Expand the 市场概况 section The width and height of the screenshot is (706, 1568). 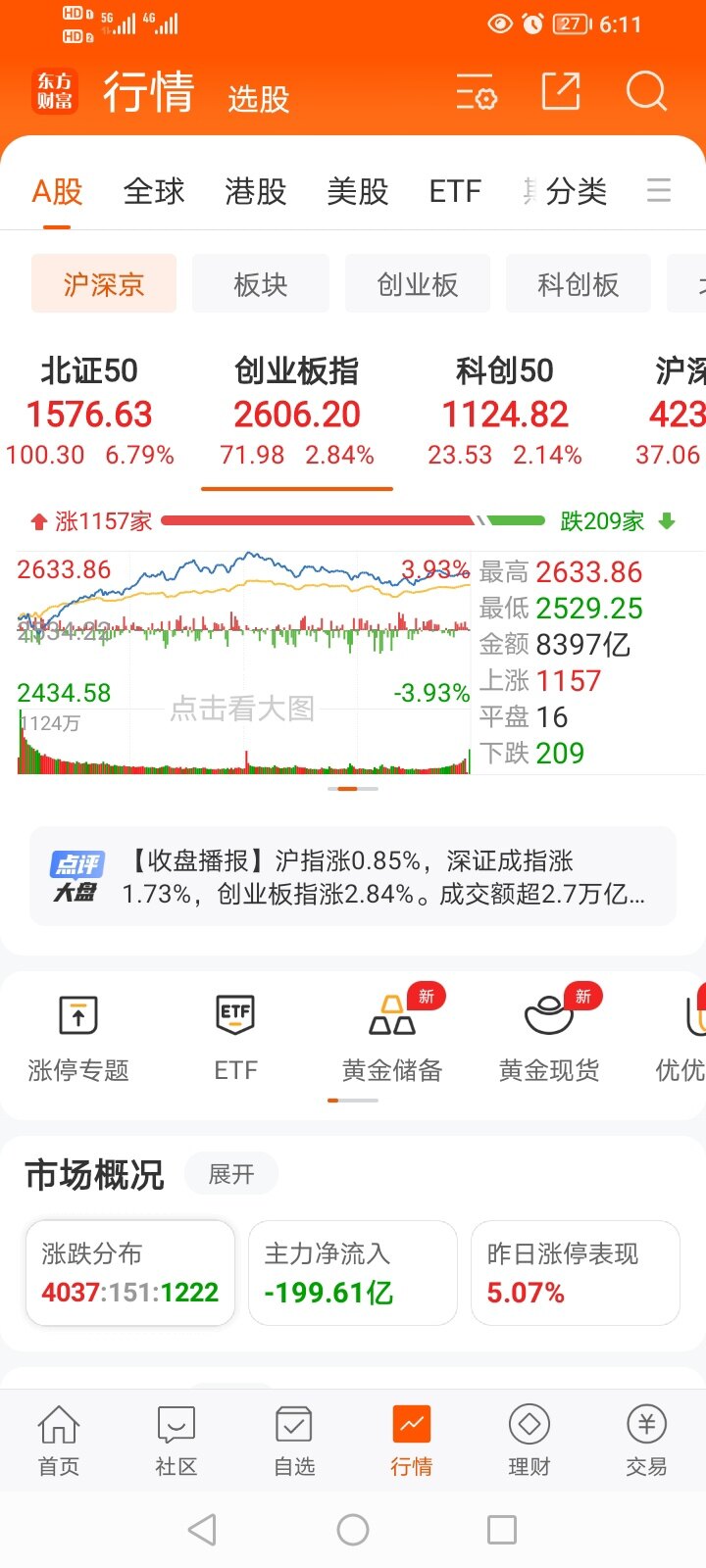click(231, 1174)
